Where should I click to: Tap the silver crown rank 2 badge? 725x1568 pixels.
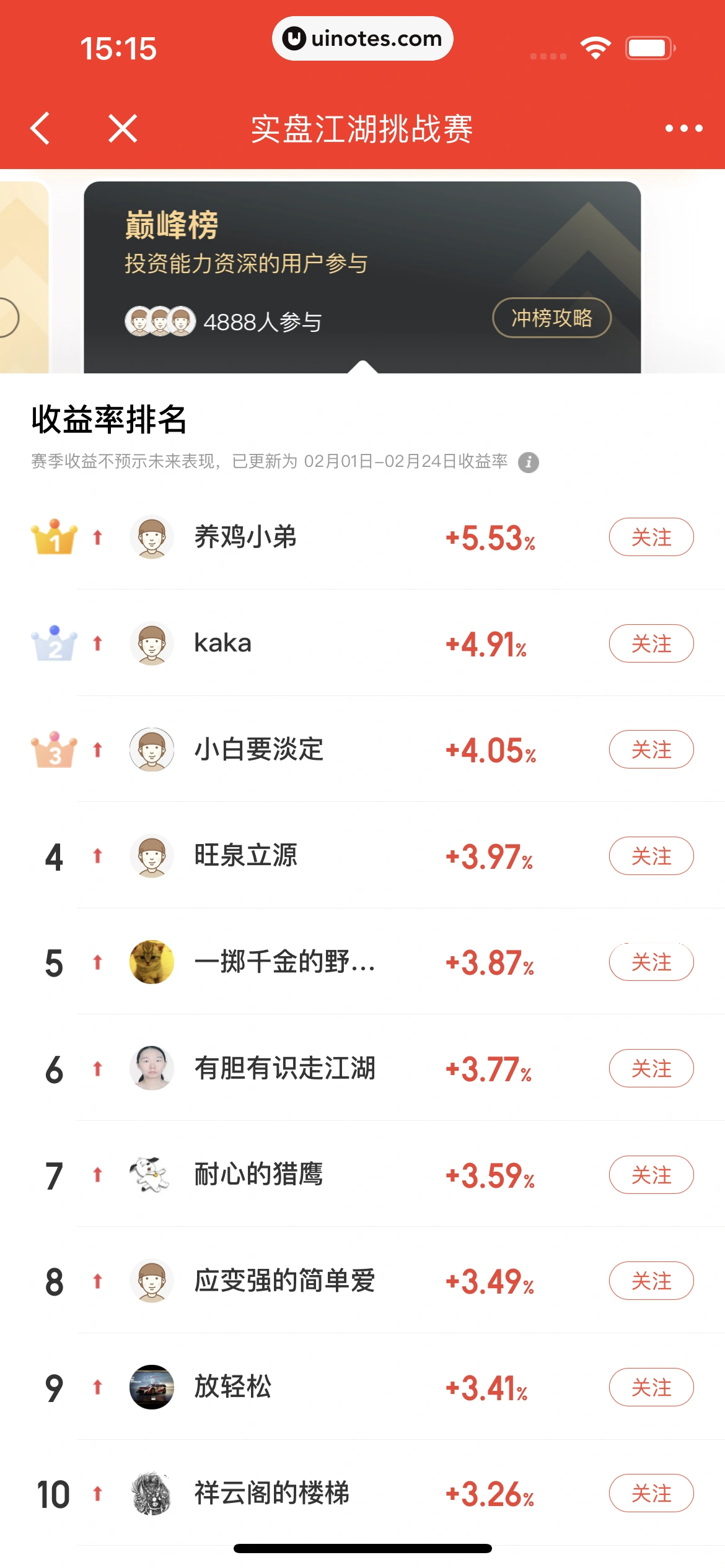[x=55, y=643]
